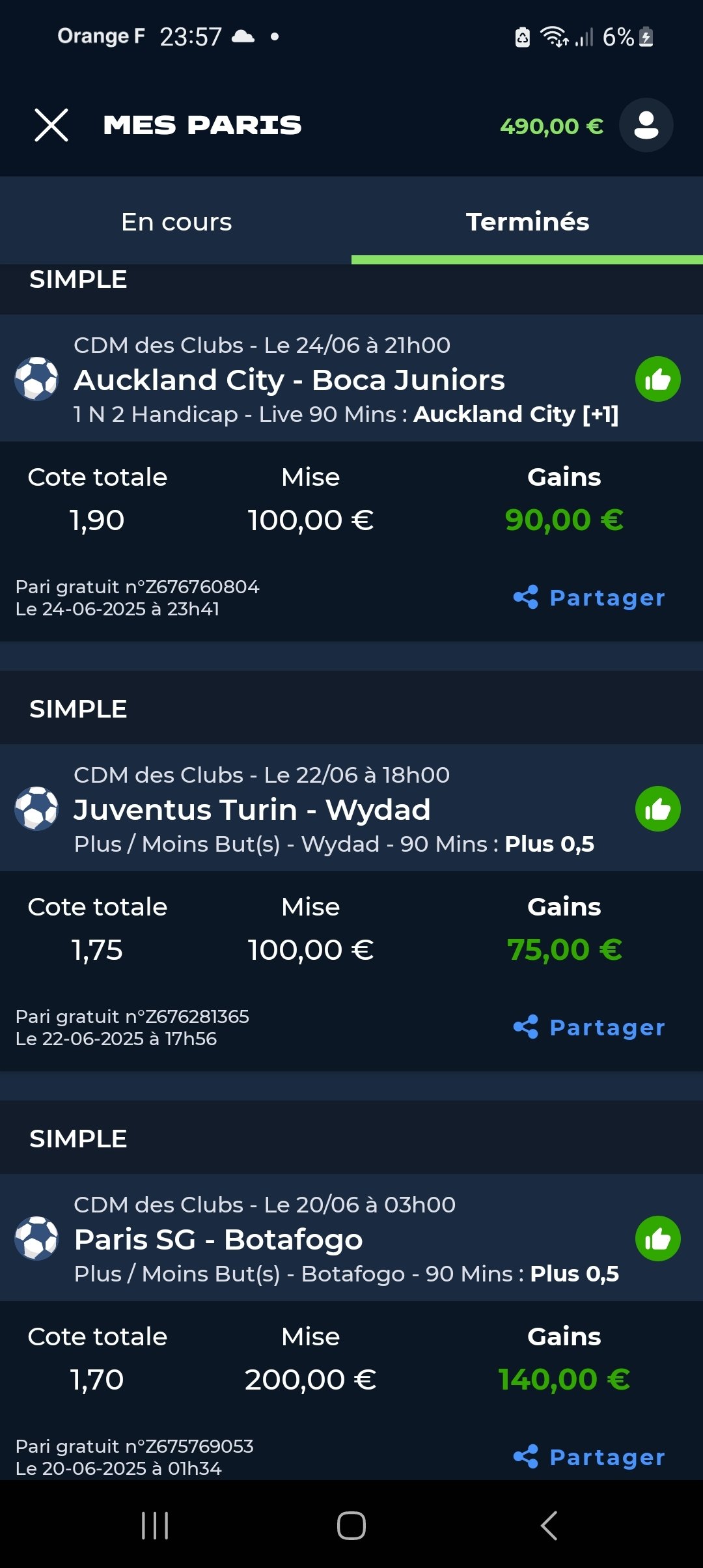Screen dimensions: 703x1568
Task: Close the Mes Paris screen
Action: (x=51, y=125)
